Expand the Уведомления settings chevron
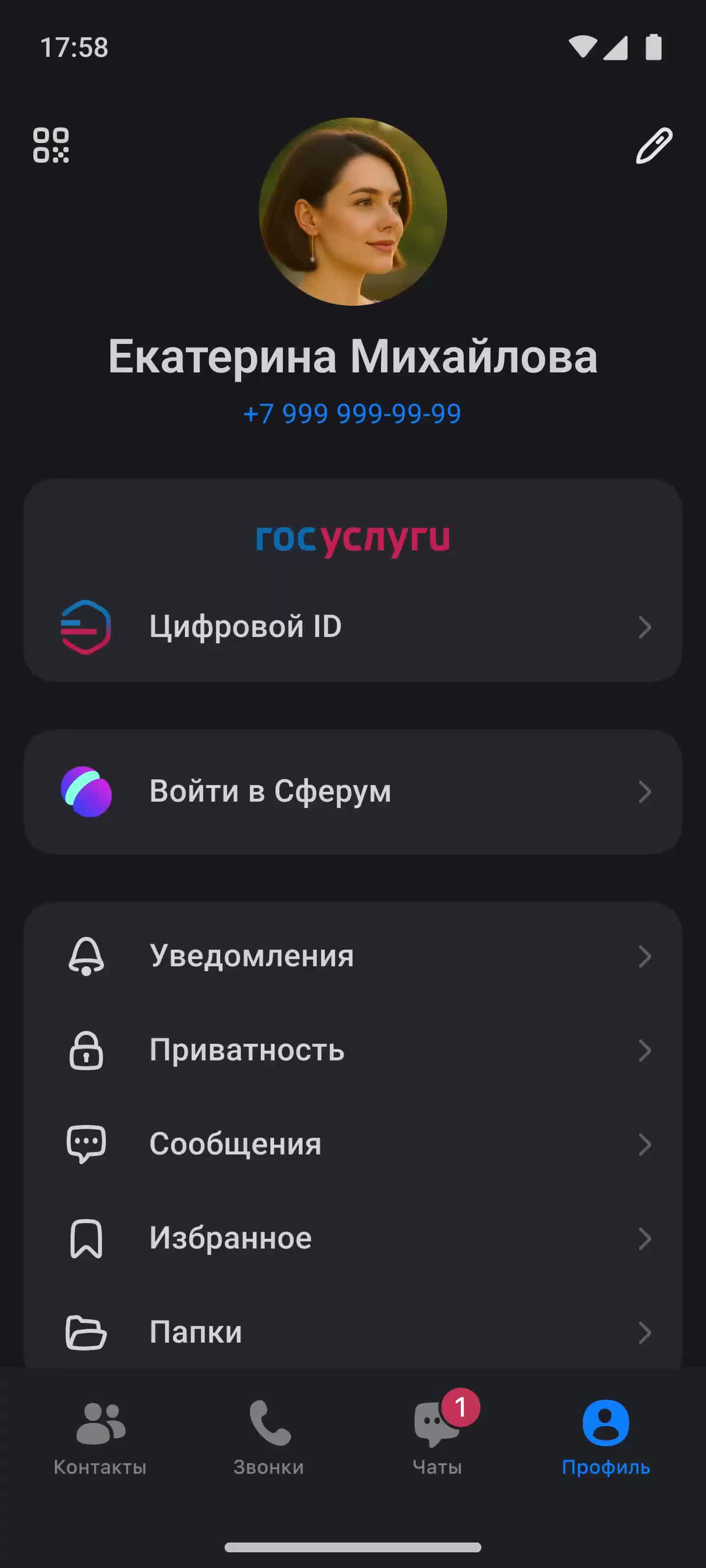706x1568 pixels. 646,955
